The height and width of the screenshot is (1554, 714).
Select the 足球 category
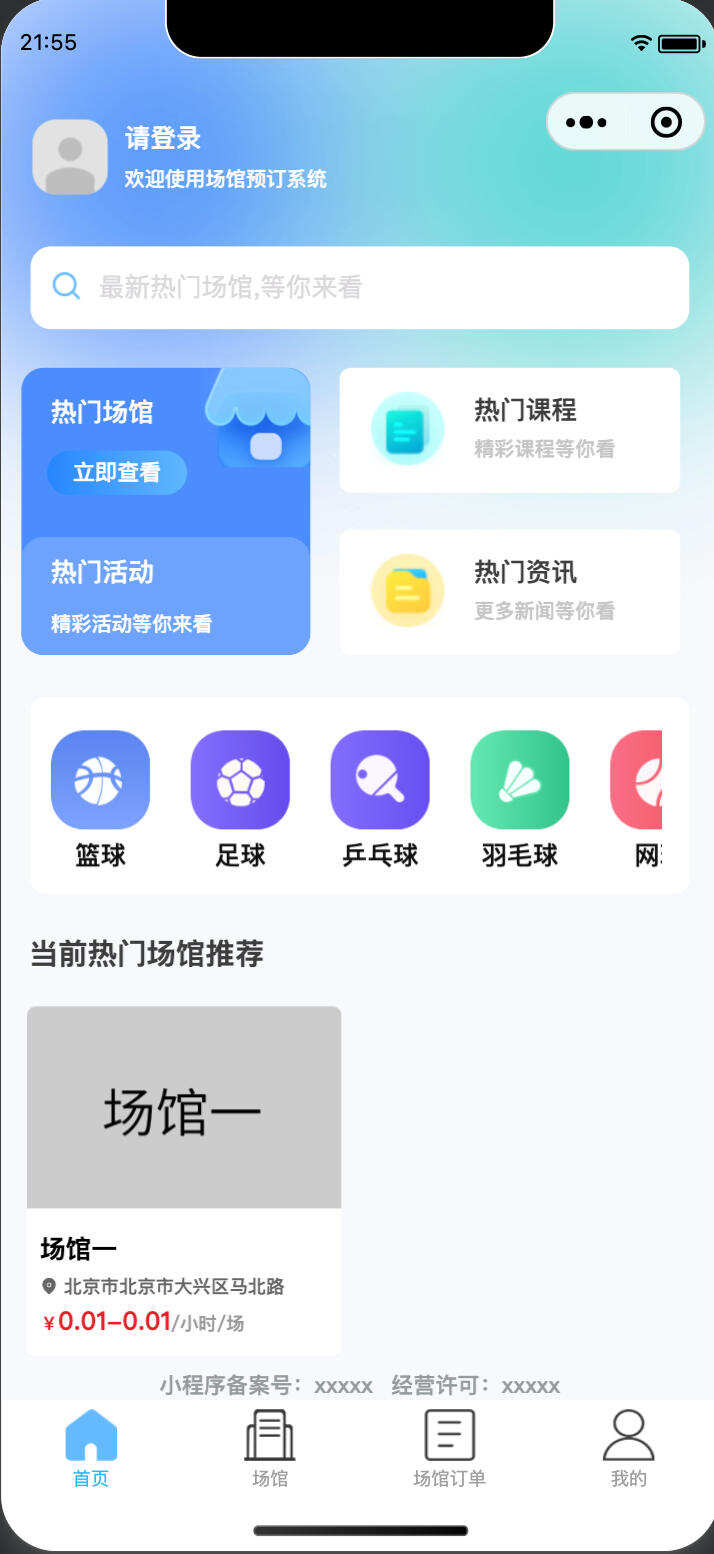click(x=240, y=797)
